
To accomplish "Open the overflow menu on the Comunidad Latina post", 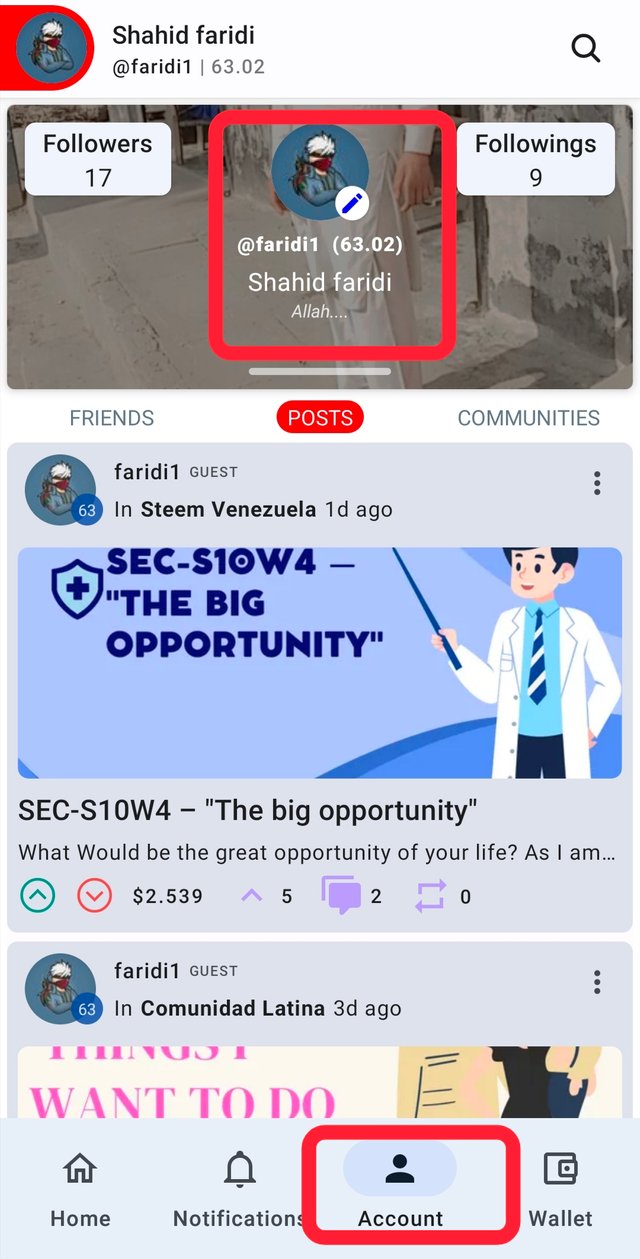I will (597, 983).
